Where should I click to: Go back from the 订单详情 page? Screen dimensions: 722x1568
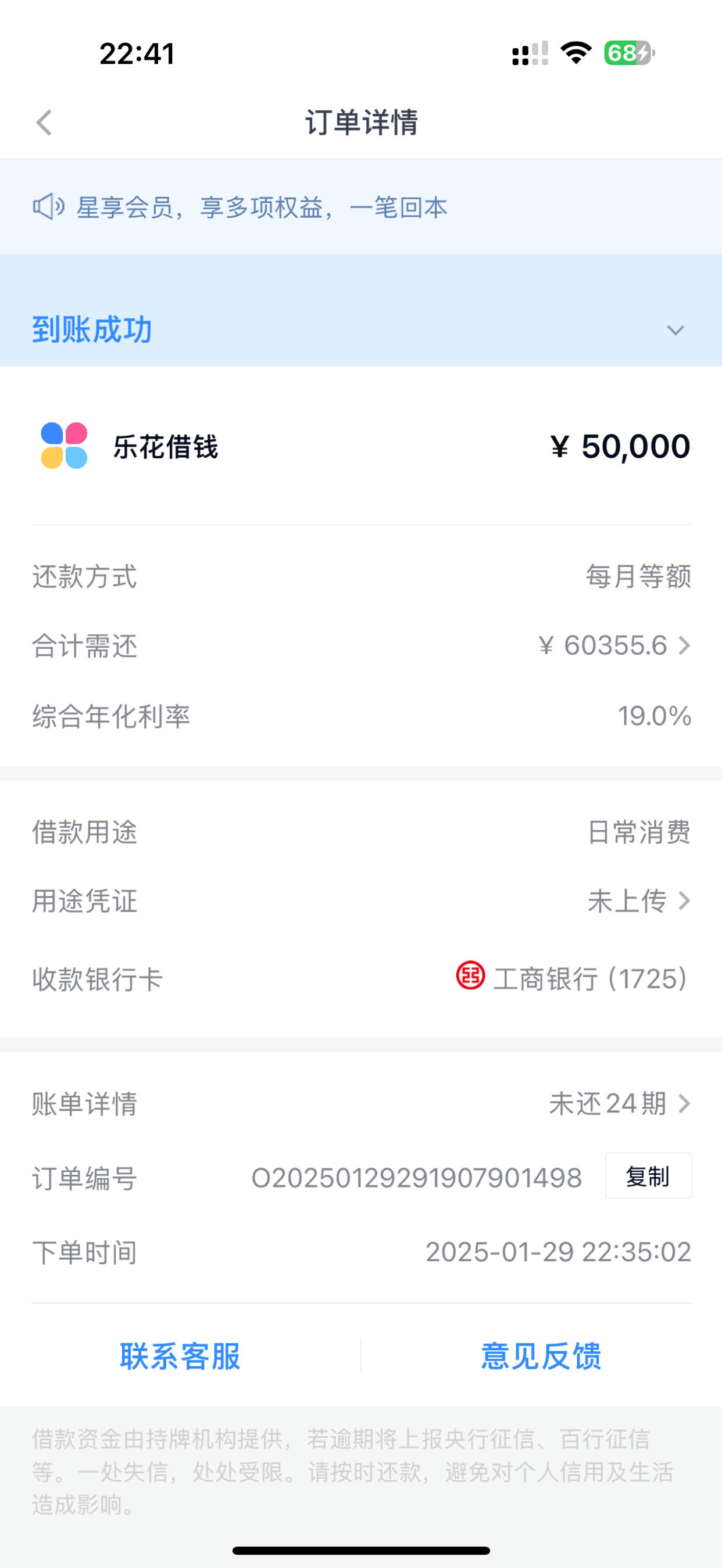pos(44,123)
